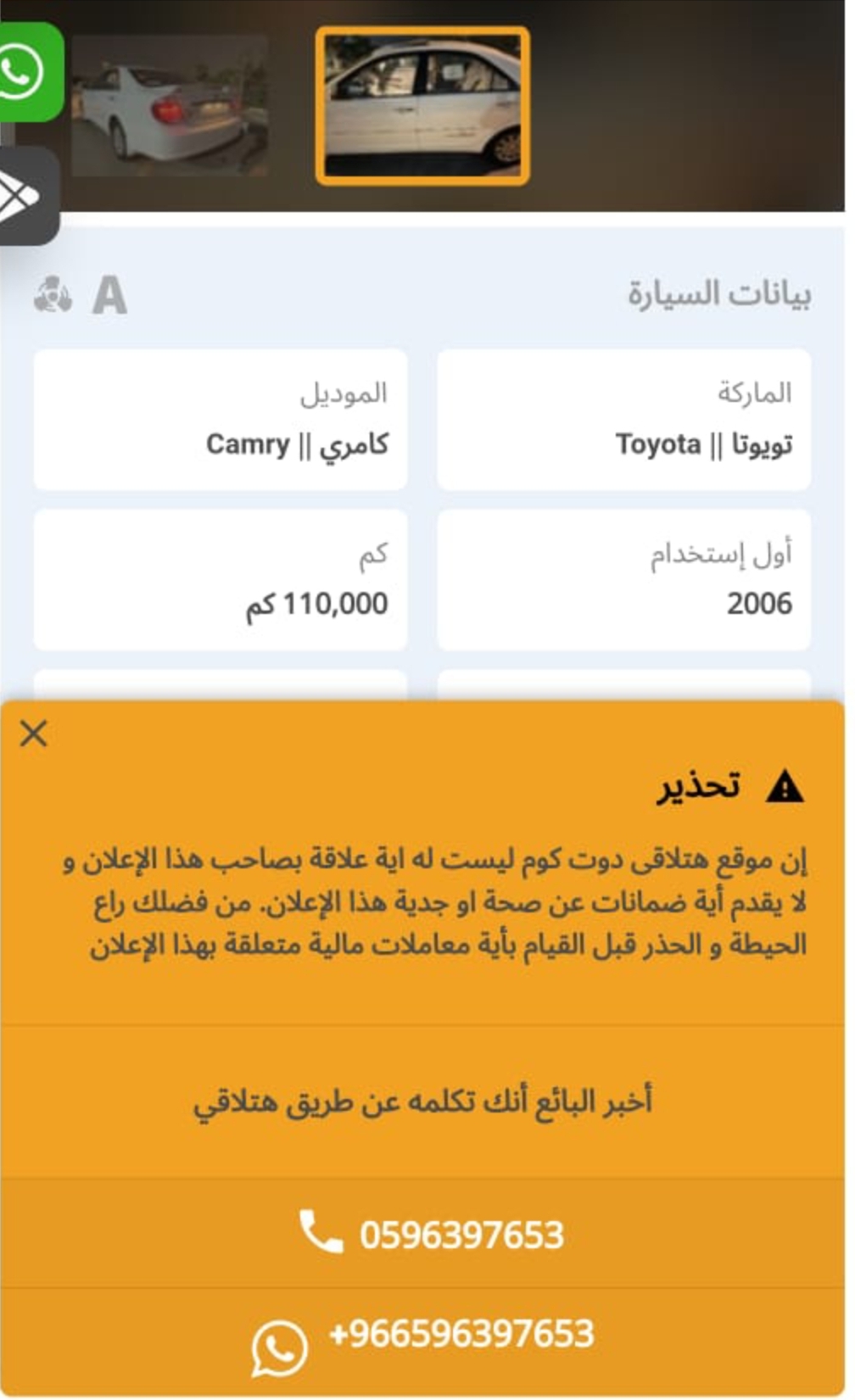Viewport: 855px width, 1400px height.
Task: Call the seller at 0596397653
Action: 427,1234
